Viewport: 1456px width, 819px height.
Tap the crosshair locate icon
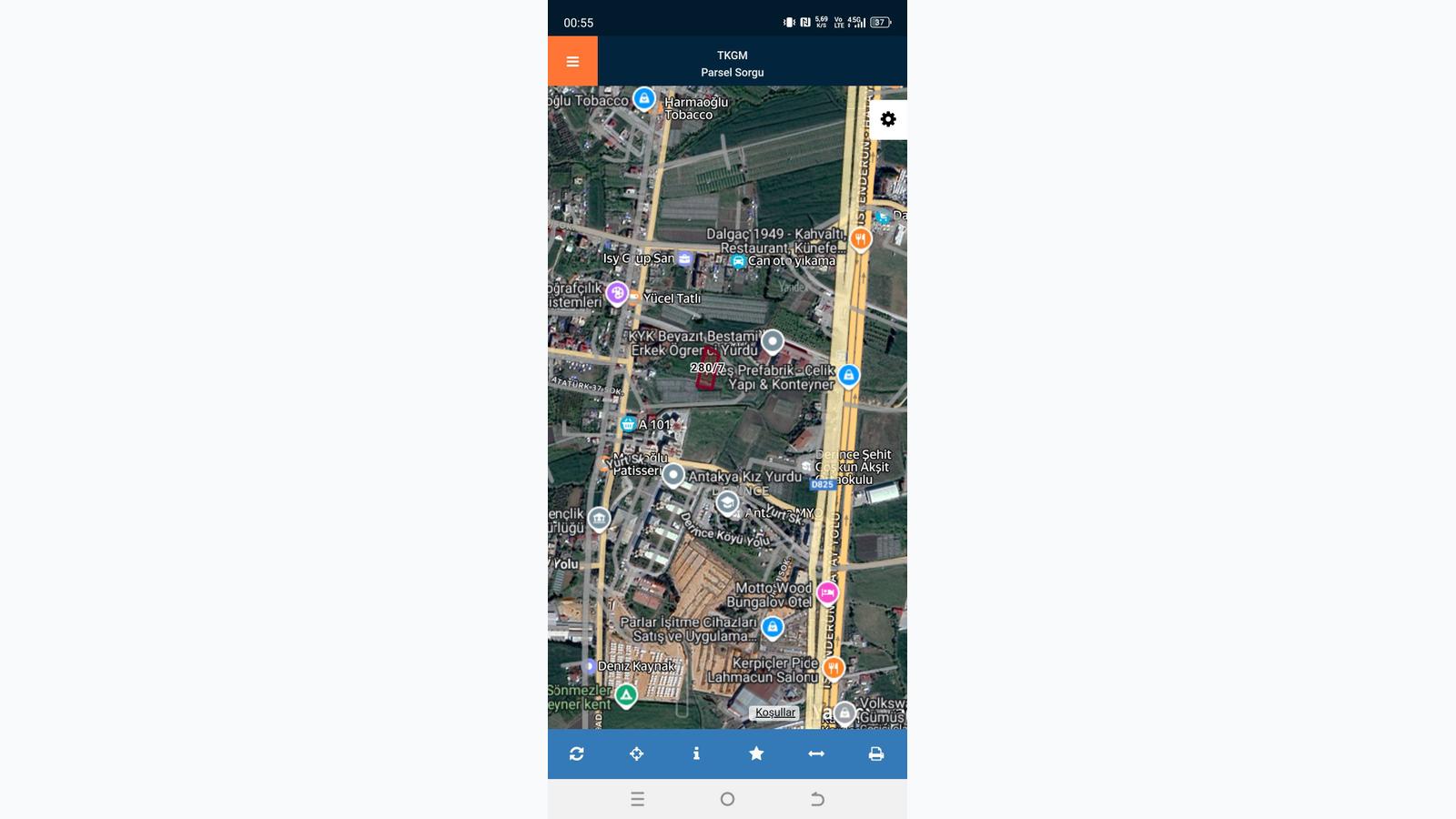[x=637, y=753]
